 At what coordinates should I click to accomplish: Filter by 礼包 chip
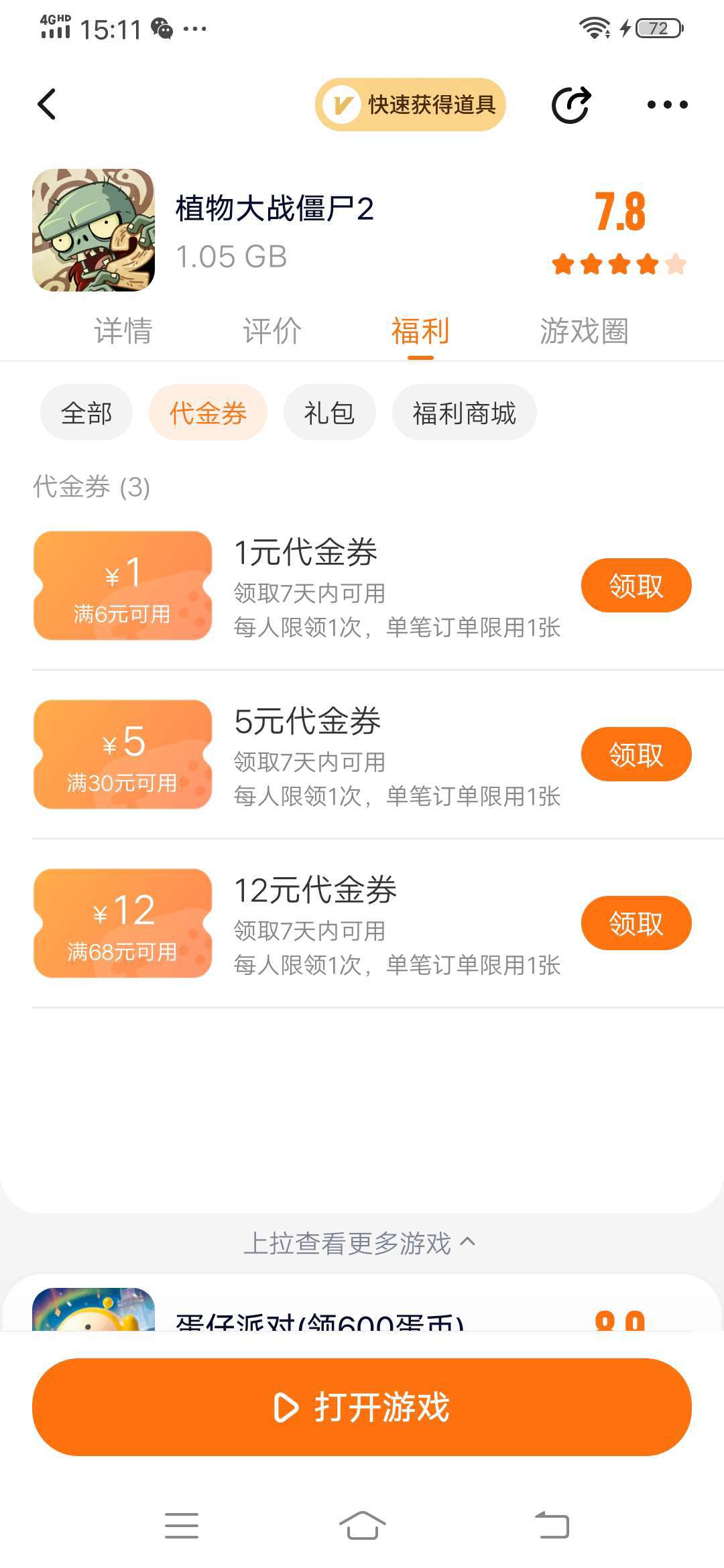(x=329, y=413)
